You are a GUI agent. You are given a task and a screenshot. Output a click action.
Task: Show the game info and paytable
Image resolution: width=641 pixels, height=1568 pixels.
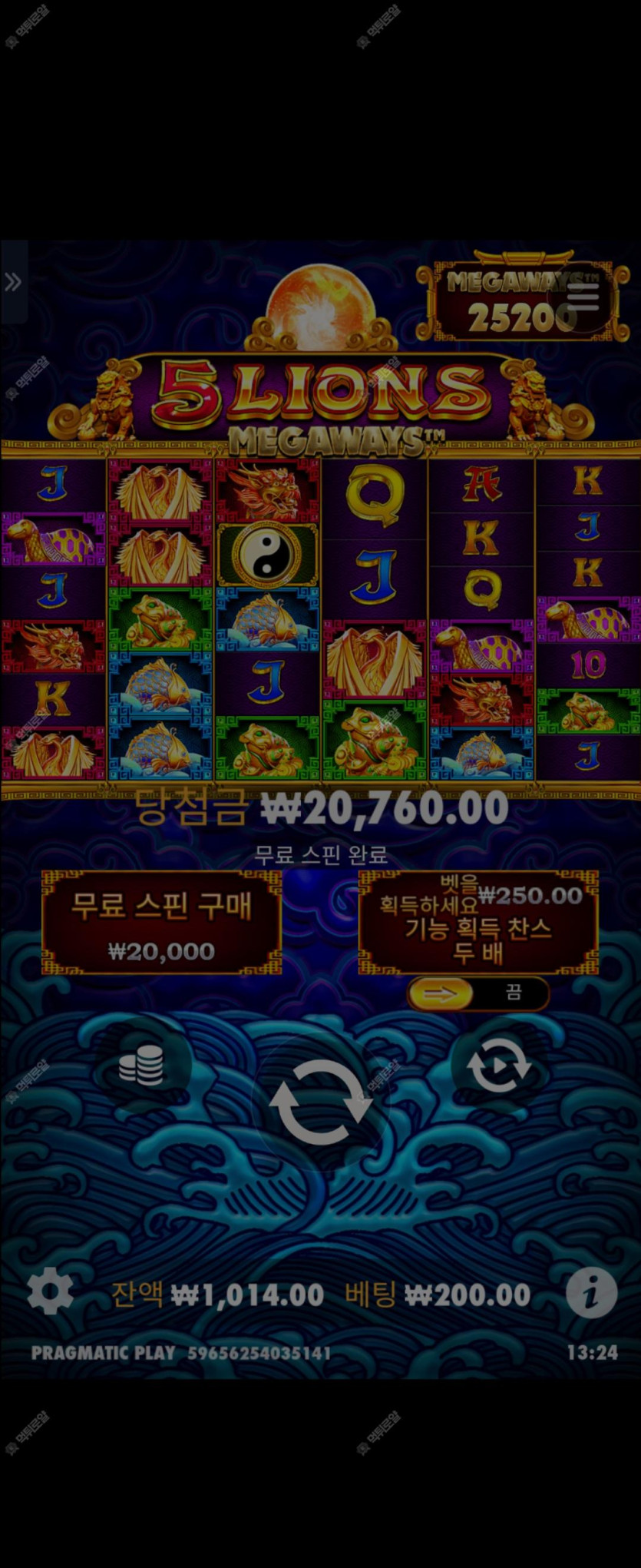point(590,1293)
